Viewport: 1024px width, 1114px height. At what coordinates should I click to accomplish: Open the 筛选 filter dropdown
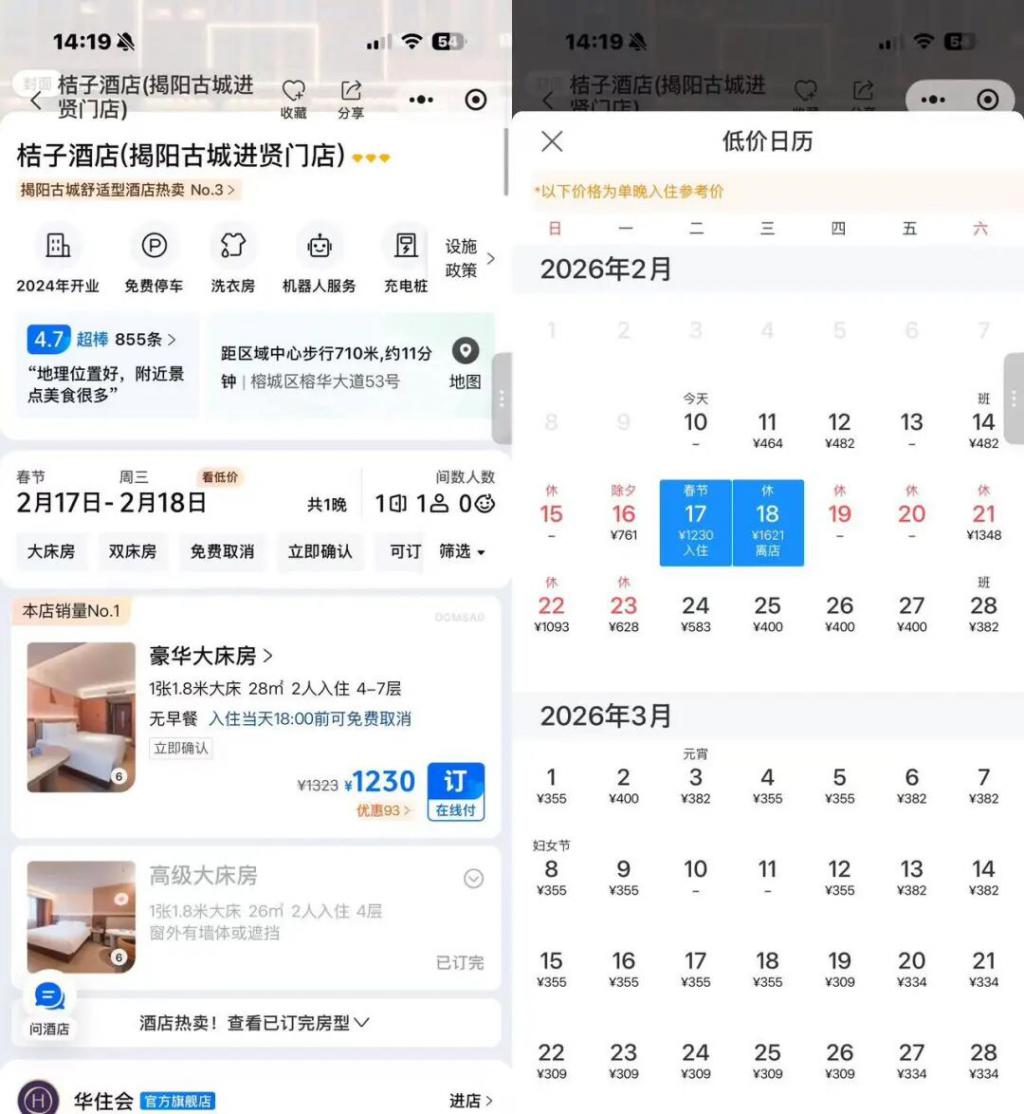[461, 551]
